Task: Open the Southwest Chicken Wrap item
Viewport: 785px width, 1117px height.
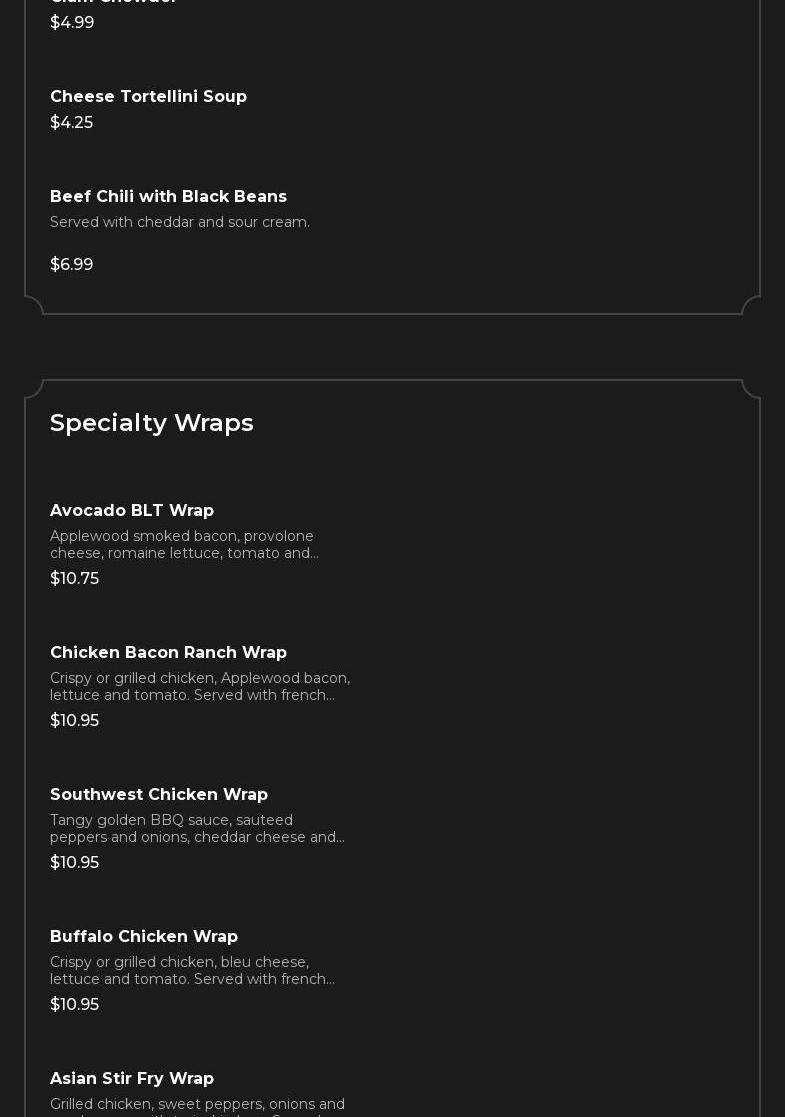Action: (x=159, y=794)
